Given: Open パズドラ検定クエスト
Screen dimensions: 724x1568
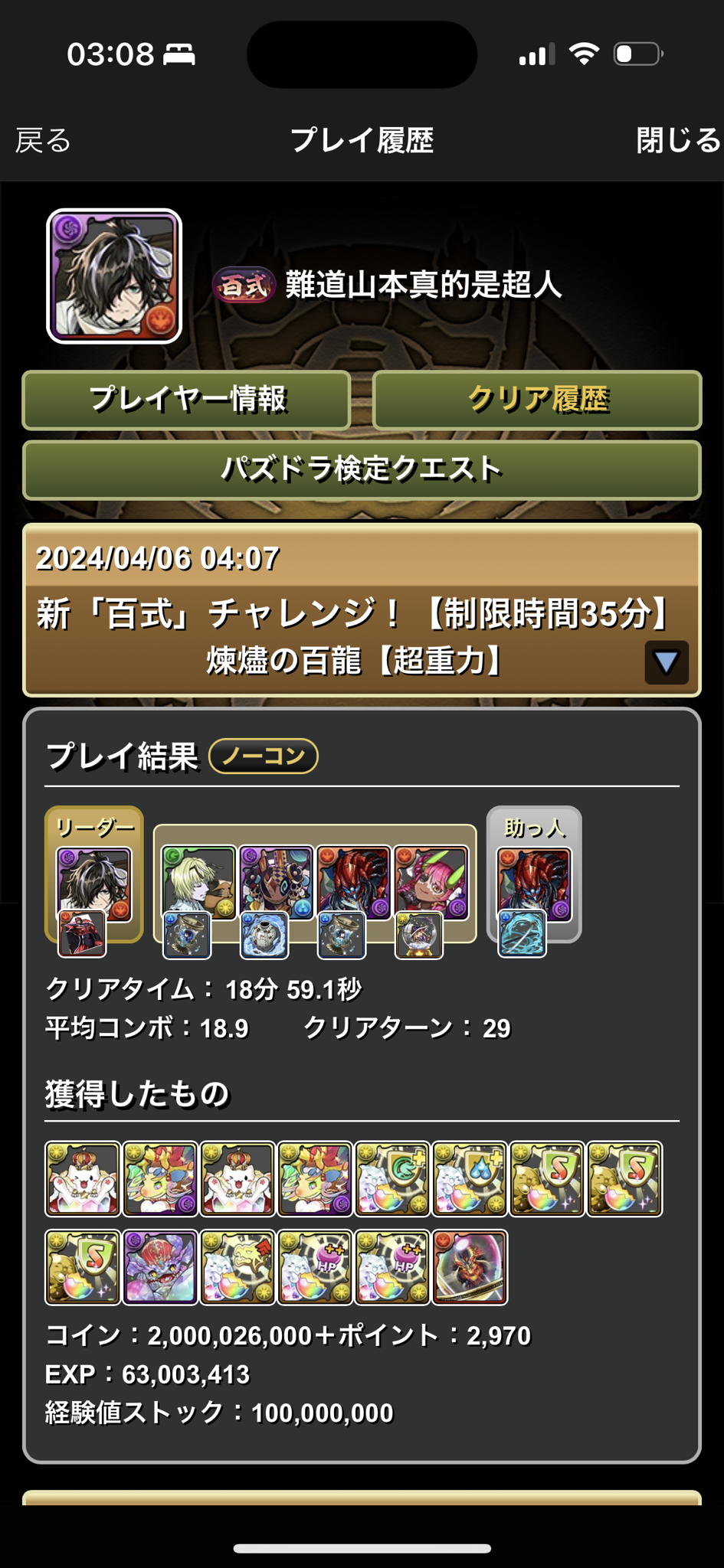Looking at the screenshot, I should [x=362, y=469].
